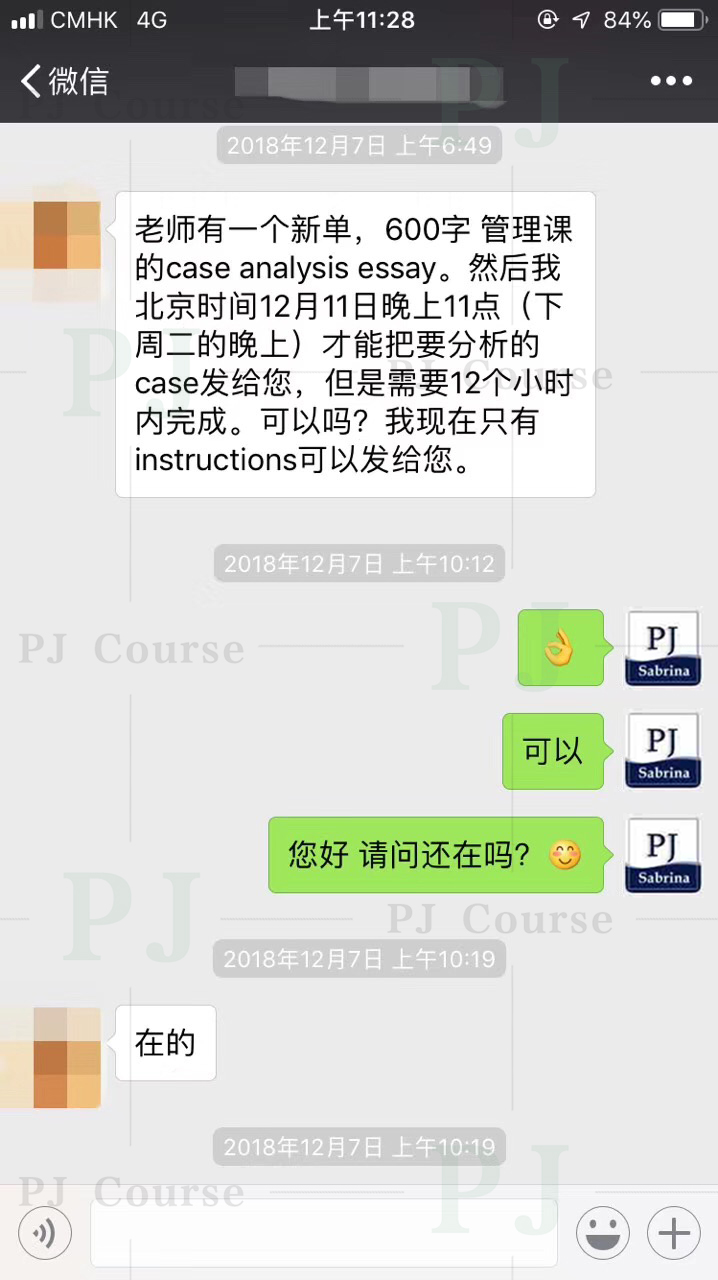Open the chat details three-dot menu
718x1280 pixels.
point(671,81)
